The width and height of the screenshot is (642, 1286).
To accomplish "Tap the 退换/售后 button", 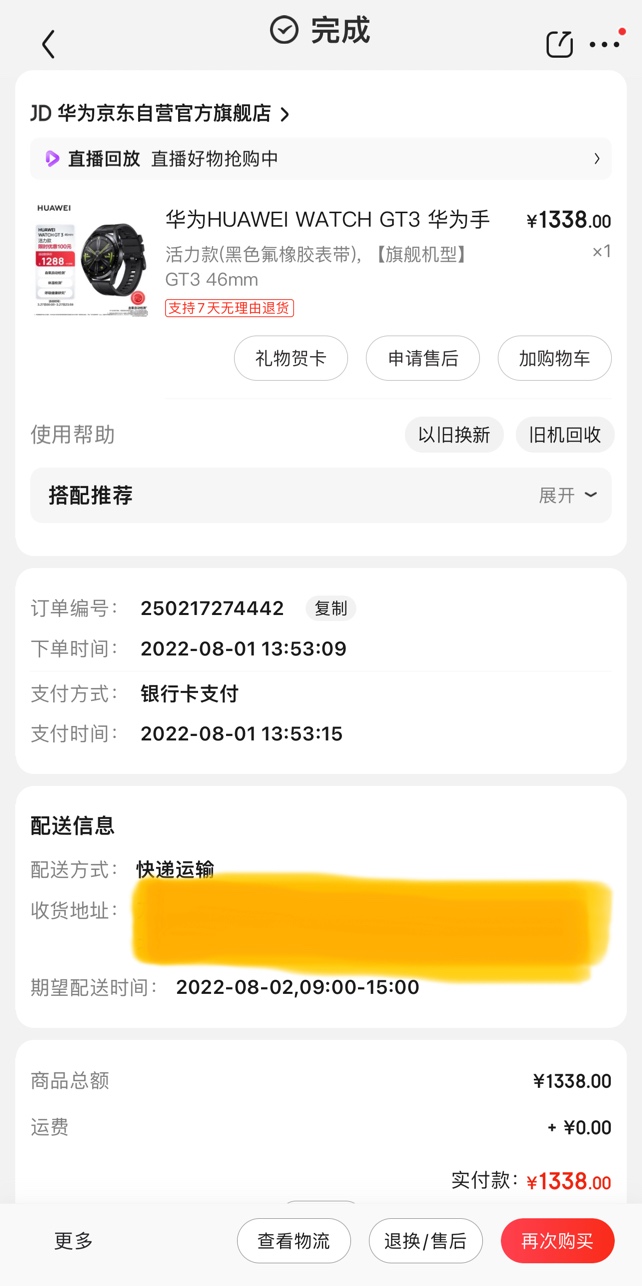I will (x=426, y=1241).
